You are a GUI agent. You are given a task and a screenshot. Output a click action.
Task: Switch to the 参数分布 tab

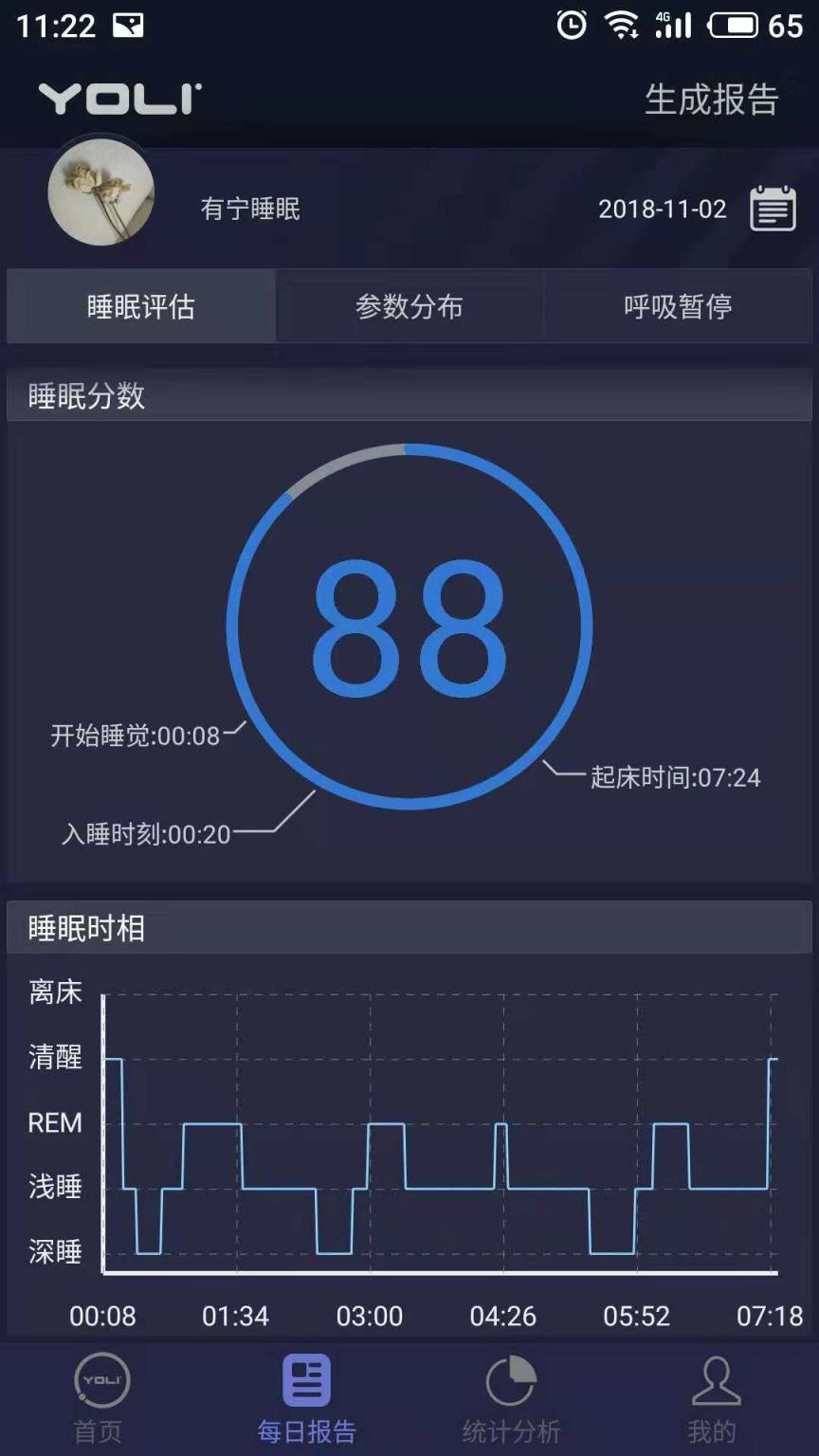click(408, 305)
